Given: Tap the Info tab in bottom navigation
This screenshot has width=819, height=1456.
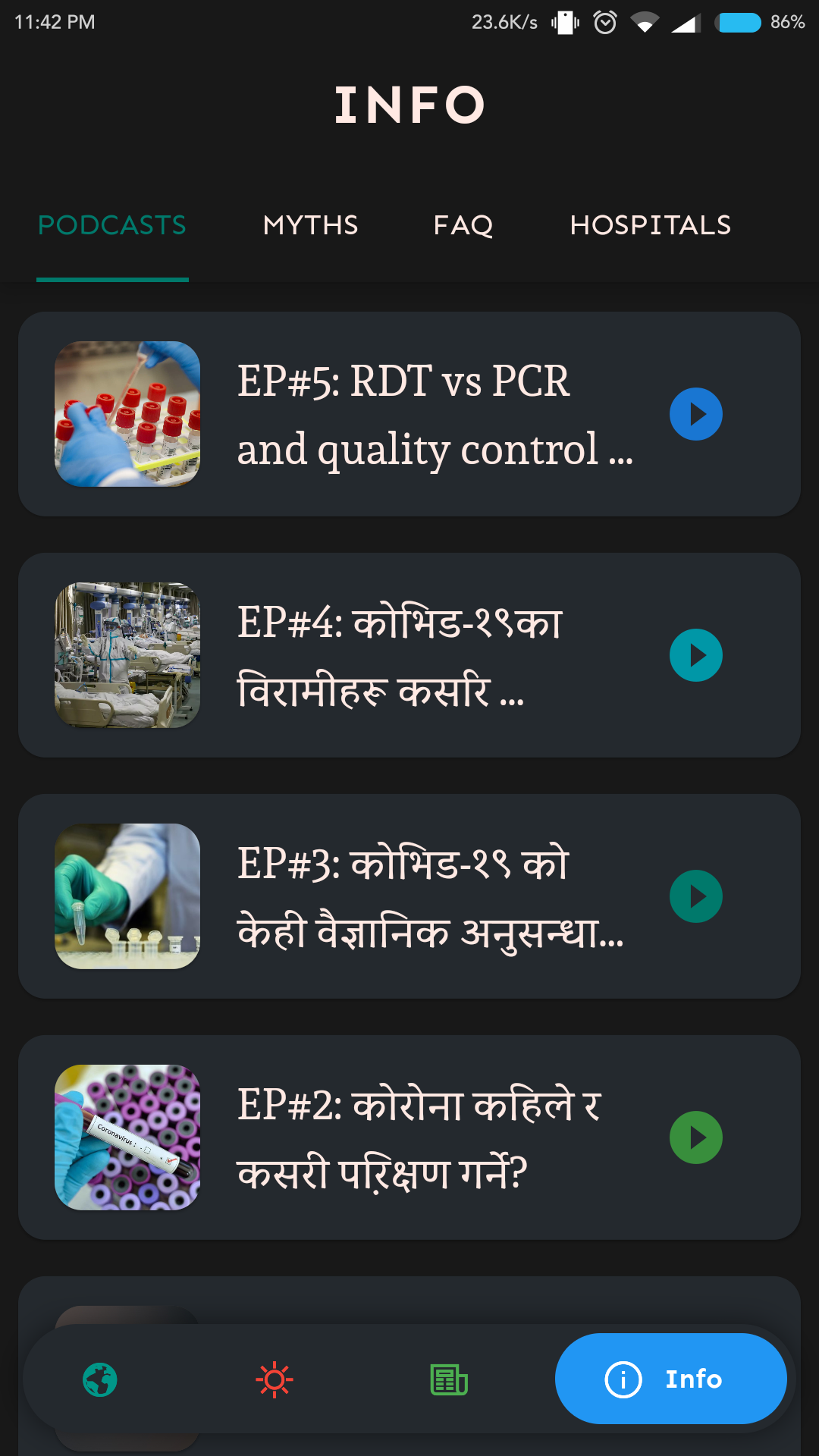Looking at the screenshot, I should [670, 1379].
